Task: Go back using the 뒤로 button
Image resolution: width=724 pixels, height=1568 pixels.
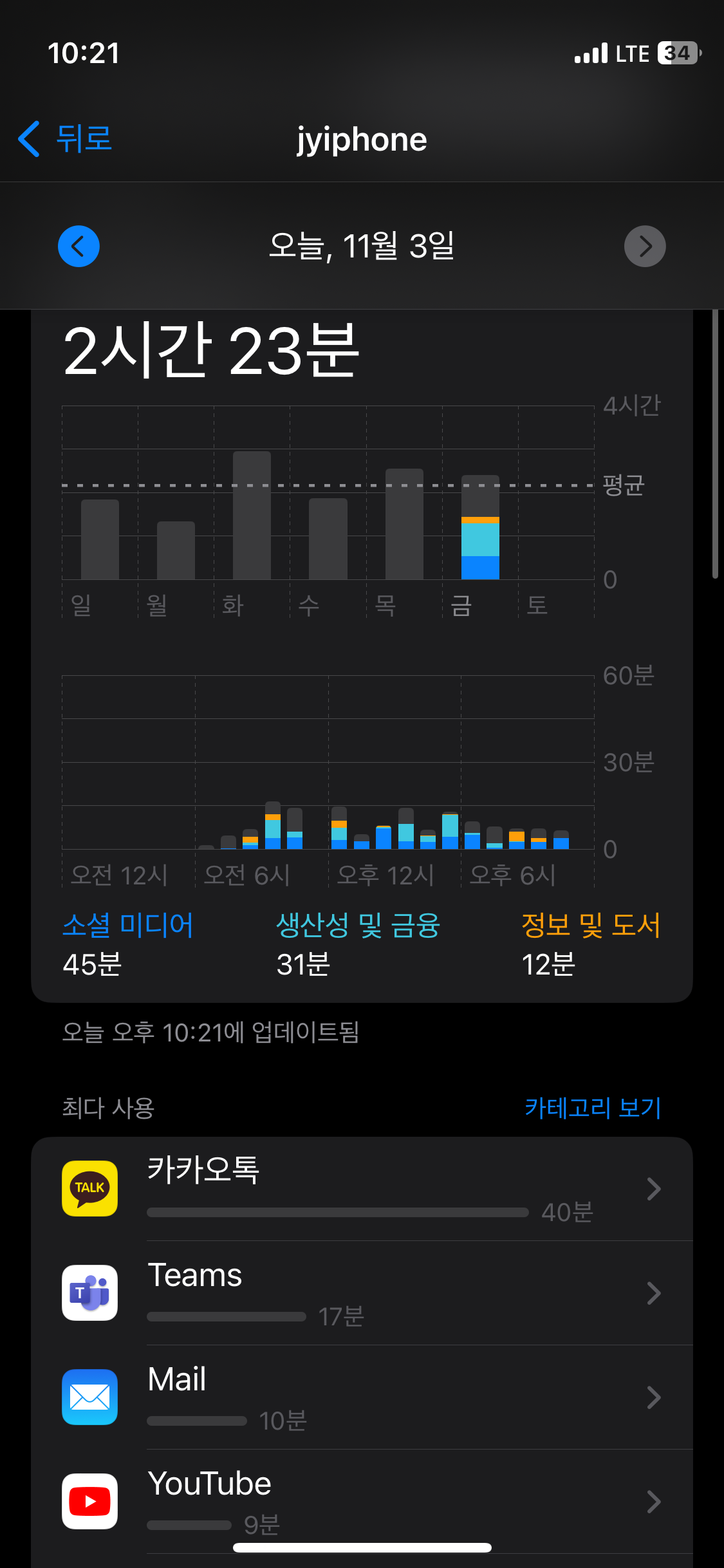Action: pyautogui.click(x=64, y=138)
